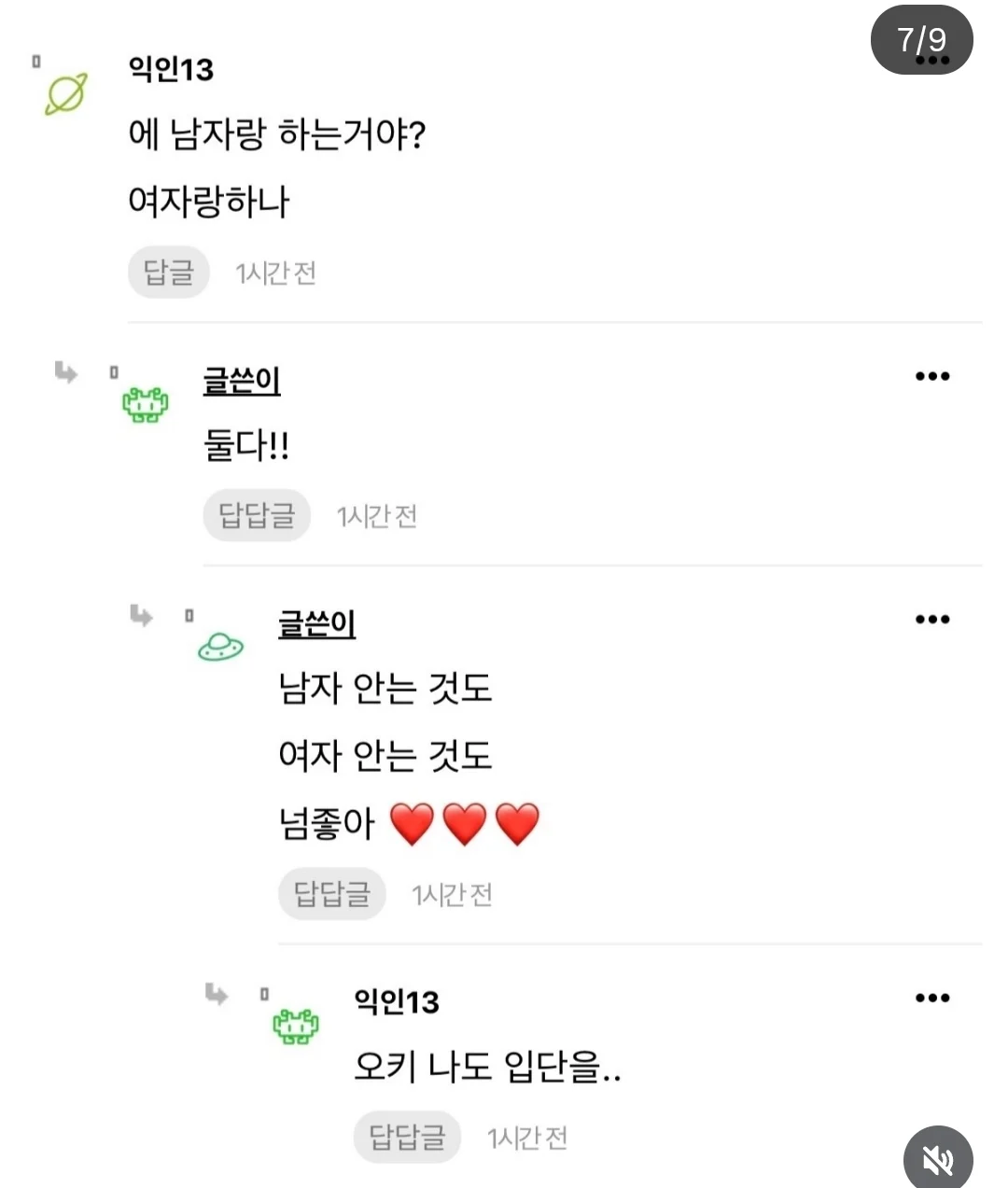Open the options menu on the 오키 나도 입단을 reply
Screen dimensions: 1008x1188
(x=932, y=997)
